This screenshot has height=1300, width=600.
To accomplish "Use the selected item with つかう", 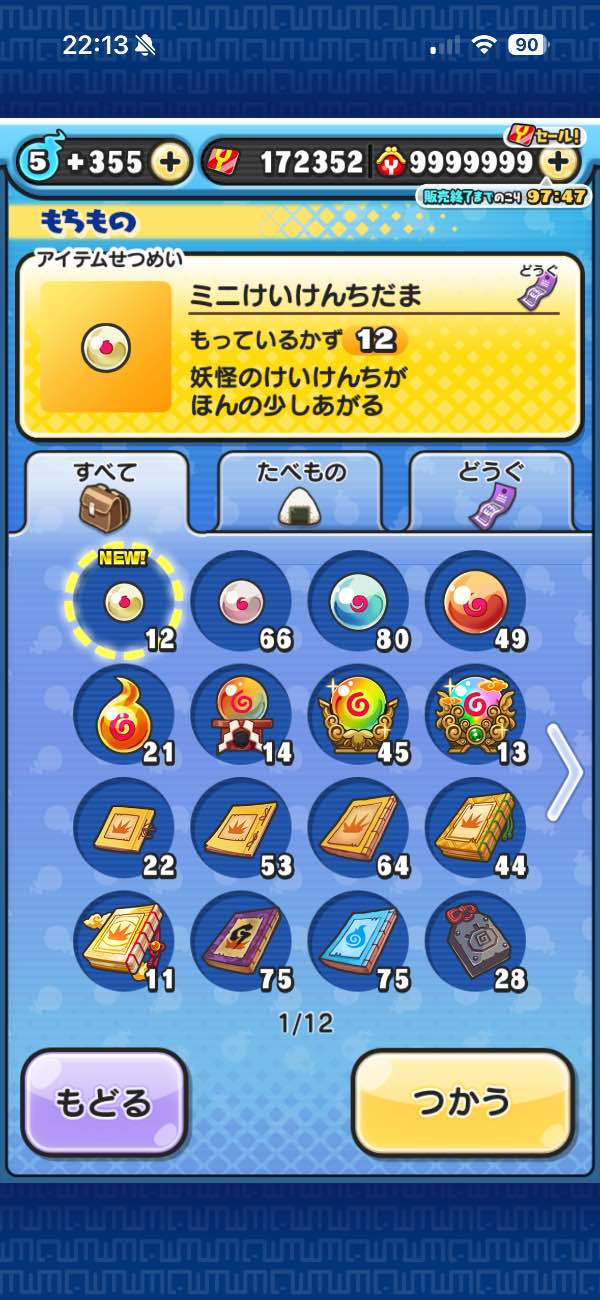I will [x=463, y=1102].
